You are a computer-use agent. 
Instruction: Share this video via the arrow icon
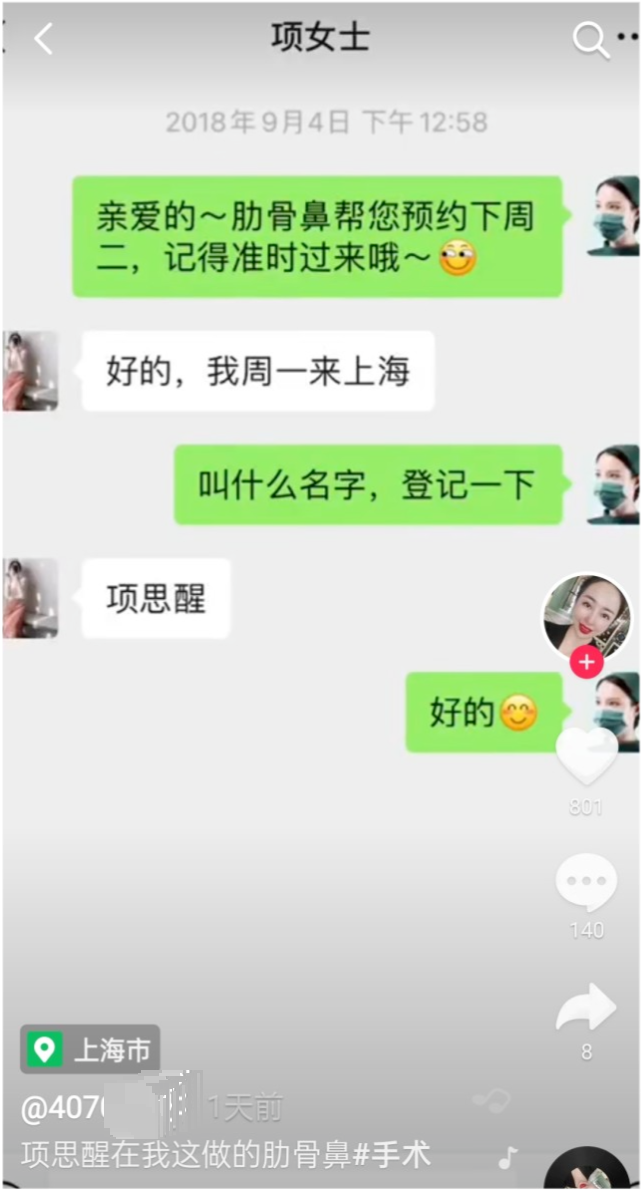pyautogui.click(x=586, y=1009)
